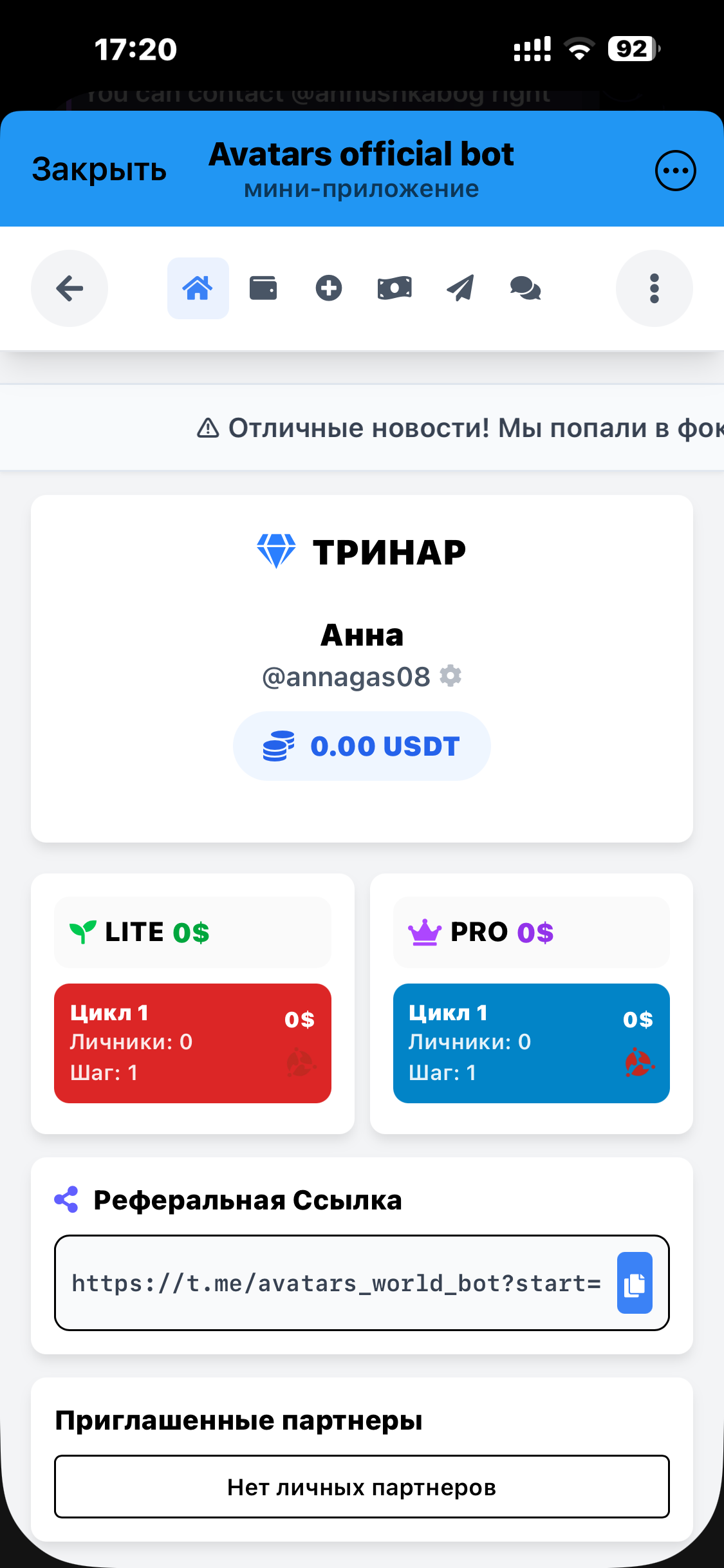This screenshot has height=1568, width=724.
Task: Go back with the arrow button
Action: (x=70, y=288)
